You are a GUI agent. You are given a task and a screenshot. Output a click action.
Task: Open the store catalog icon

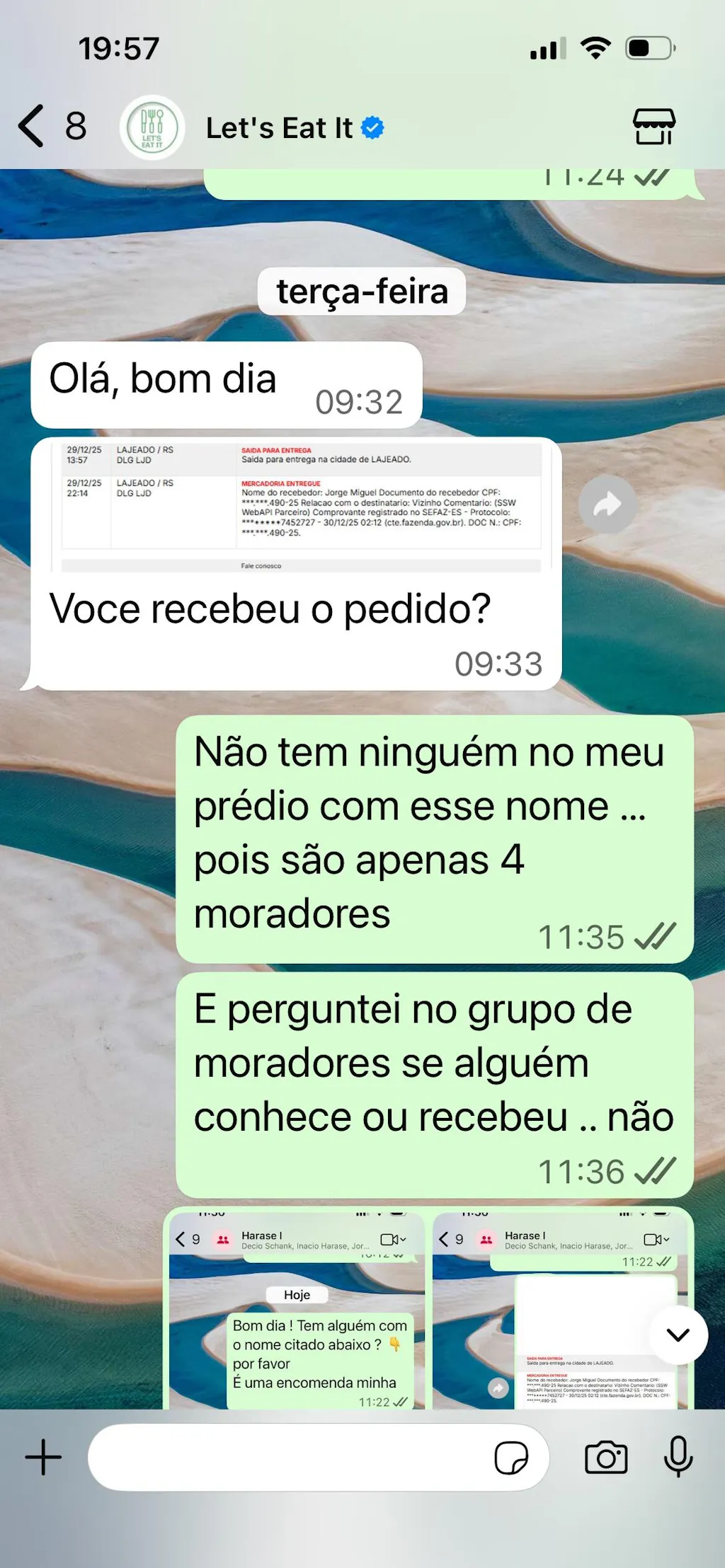[653, 127]
